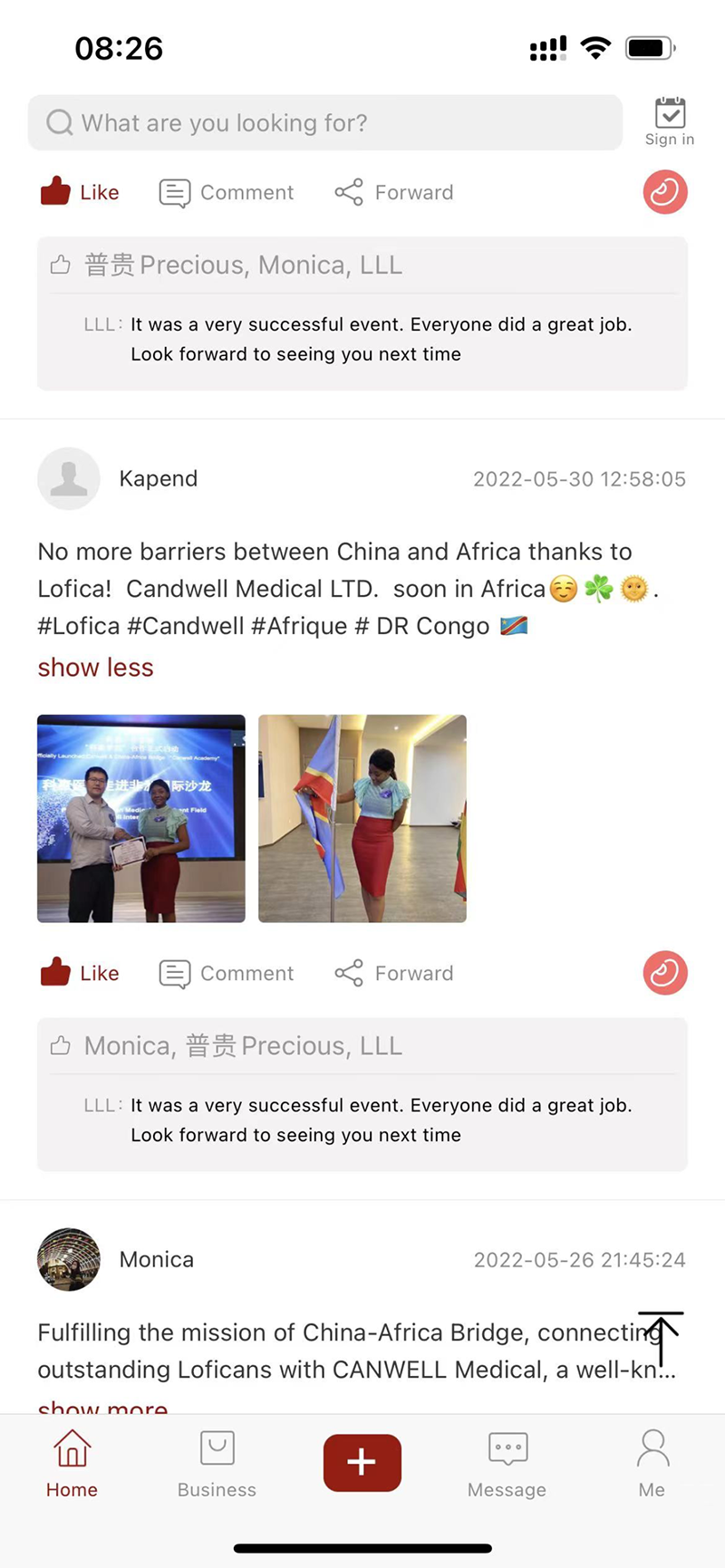725x1568 pixels.
Task: Open Kapend's profile avatar
Action: click(69, 478)
